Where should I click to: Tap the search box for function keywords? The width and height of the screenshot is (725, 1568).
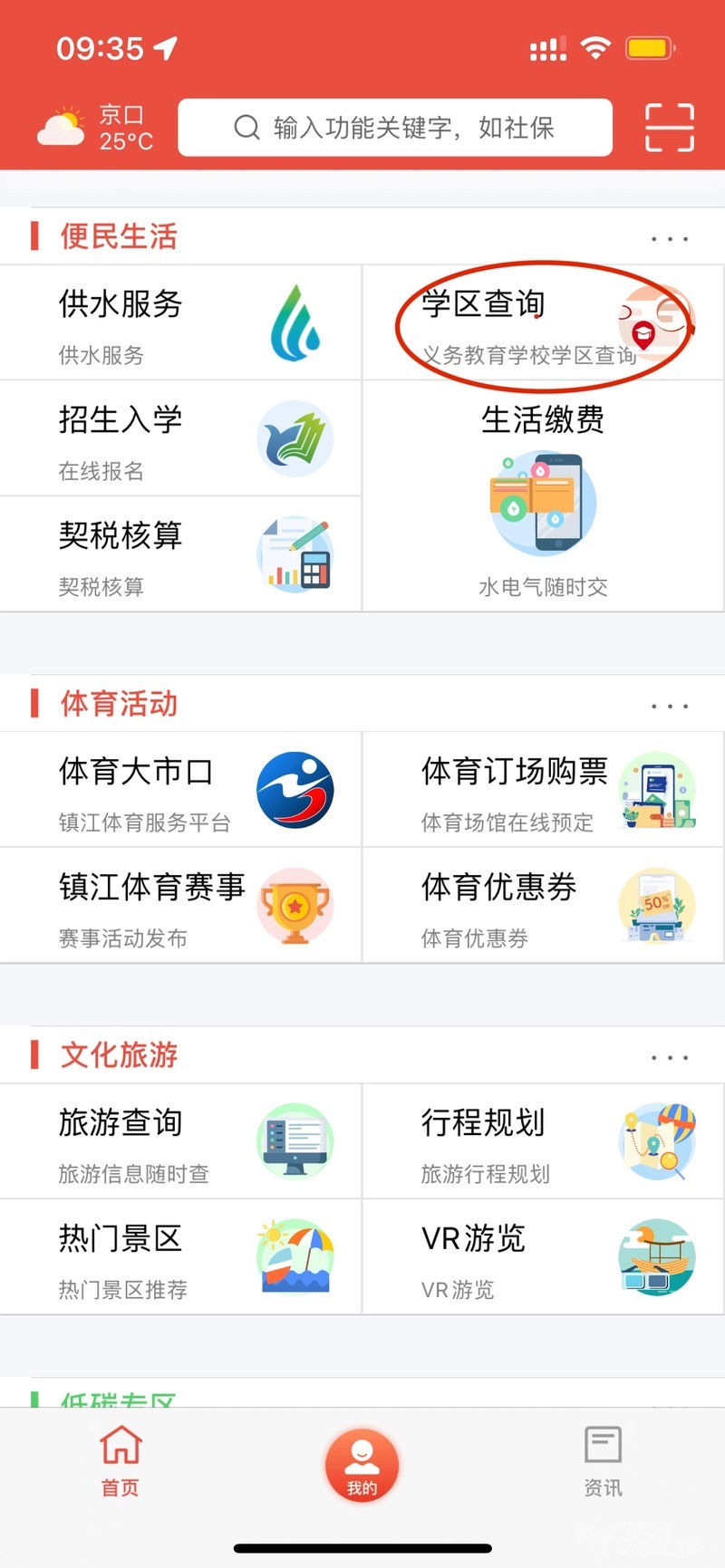pyautogui.click(x=395, y=128)
